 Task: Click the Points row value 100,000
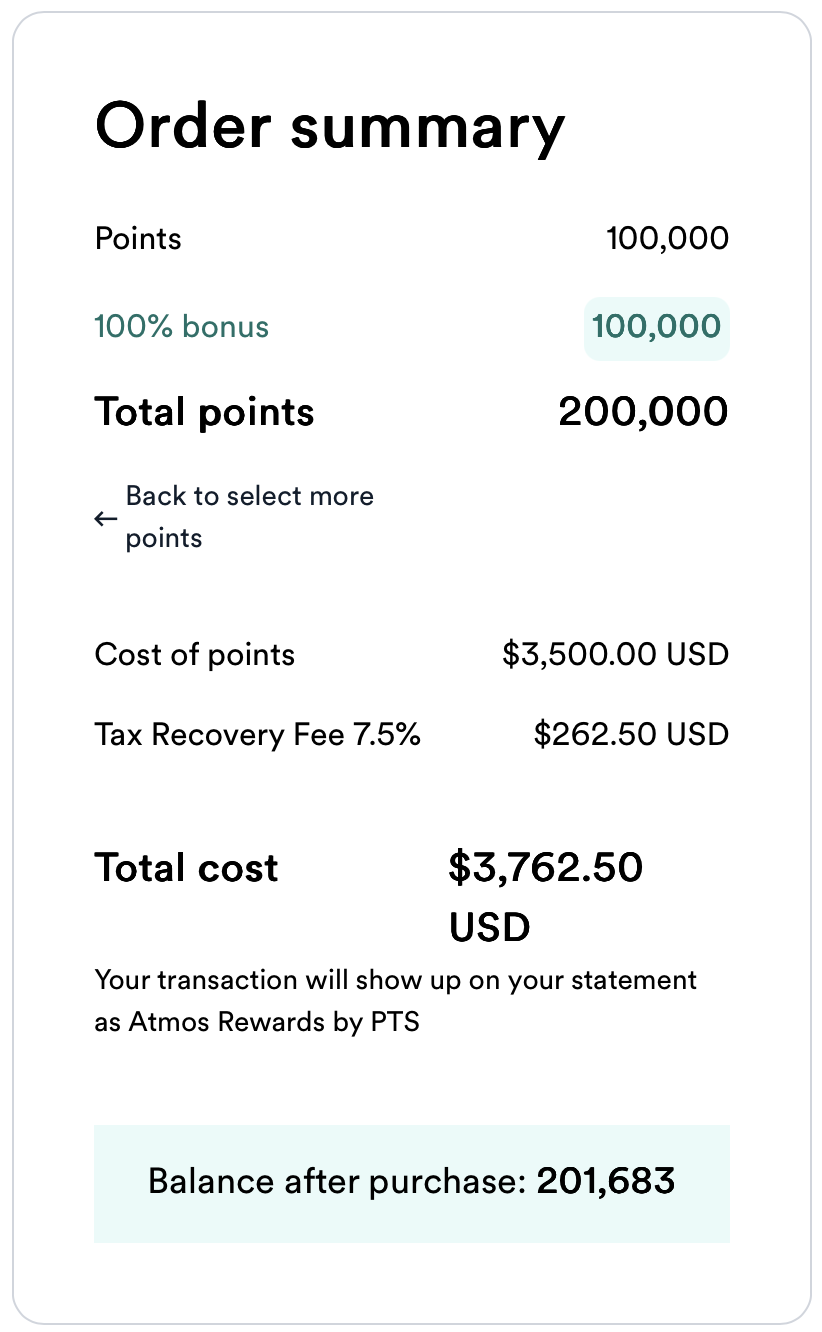pyautogui.click(x=668, y=238)
